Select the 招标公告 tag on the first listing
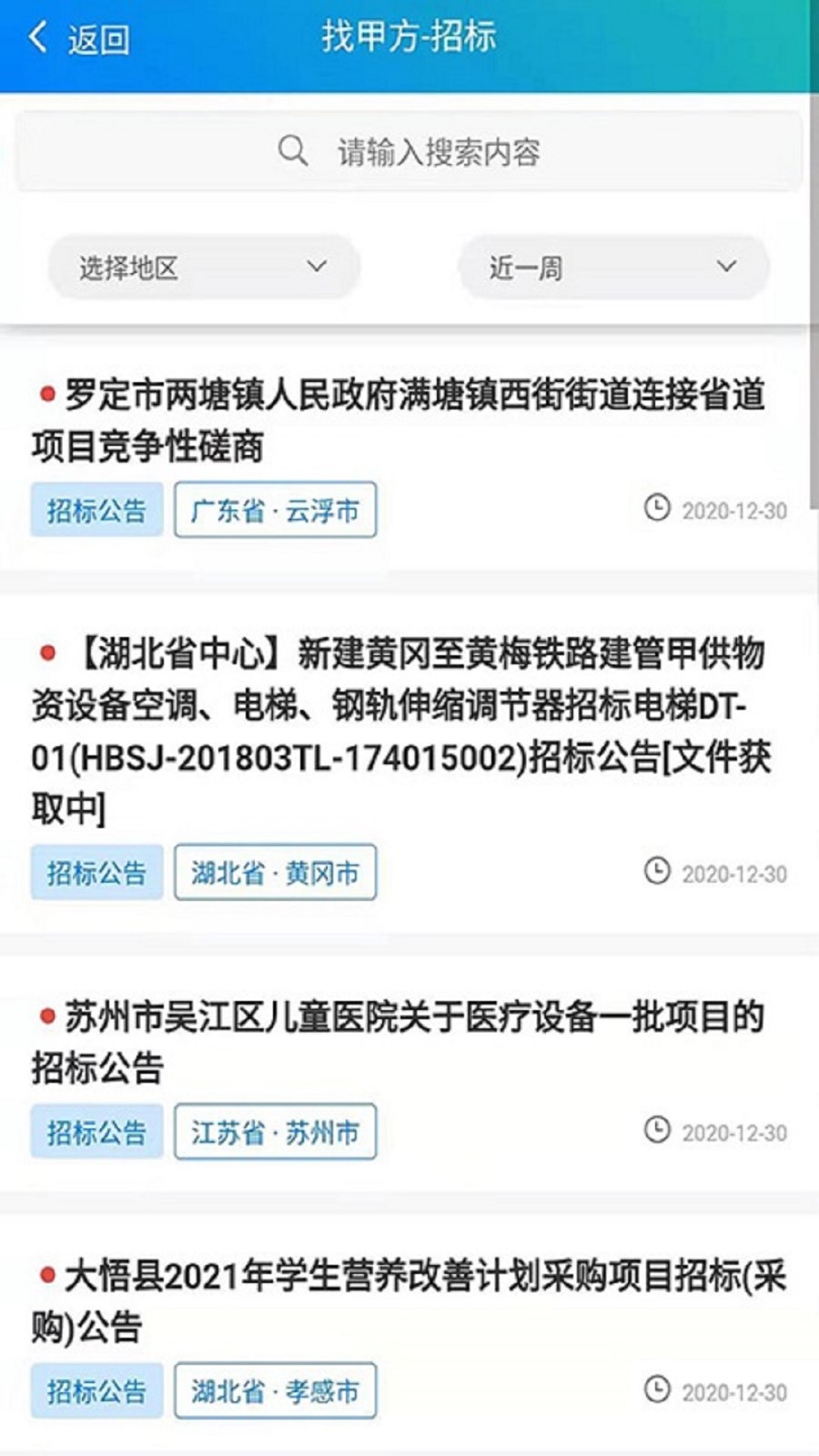 pos(96,510)
